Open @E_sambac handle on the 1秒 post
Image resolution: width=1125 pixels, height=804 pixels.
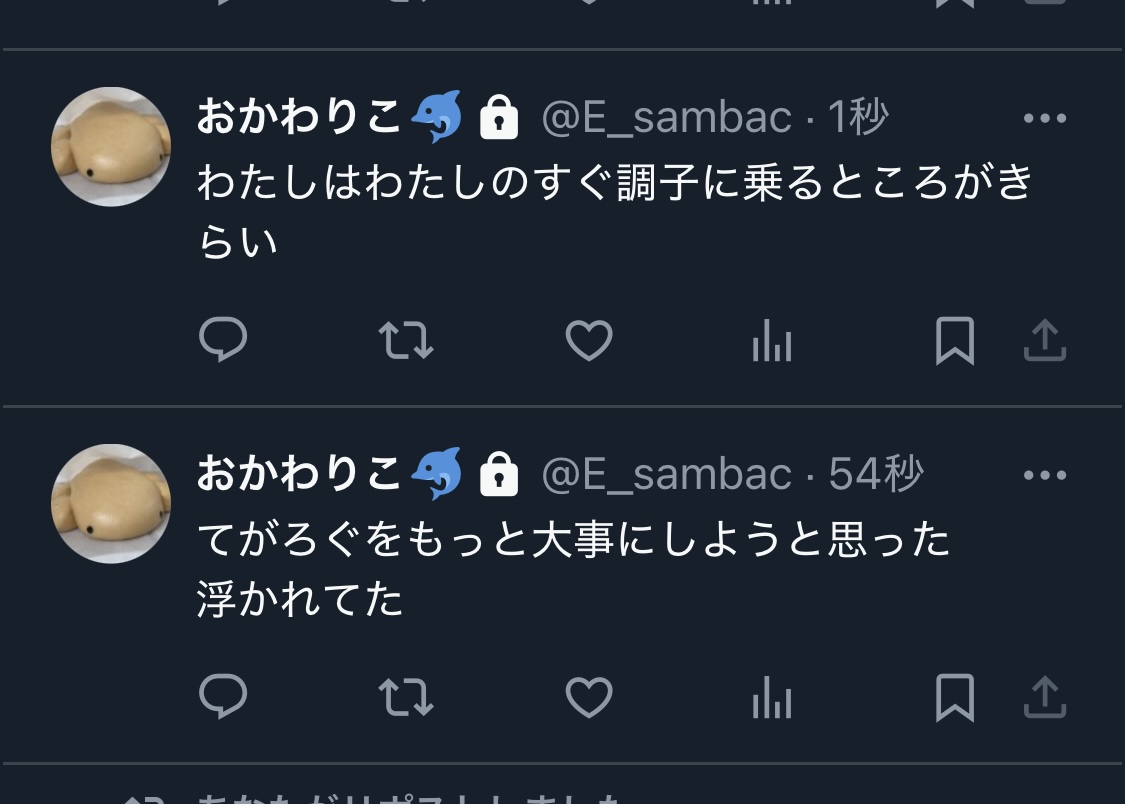(666, 118)
